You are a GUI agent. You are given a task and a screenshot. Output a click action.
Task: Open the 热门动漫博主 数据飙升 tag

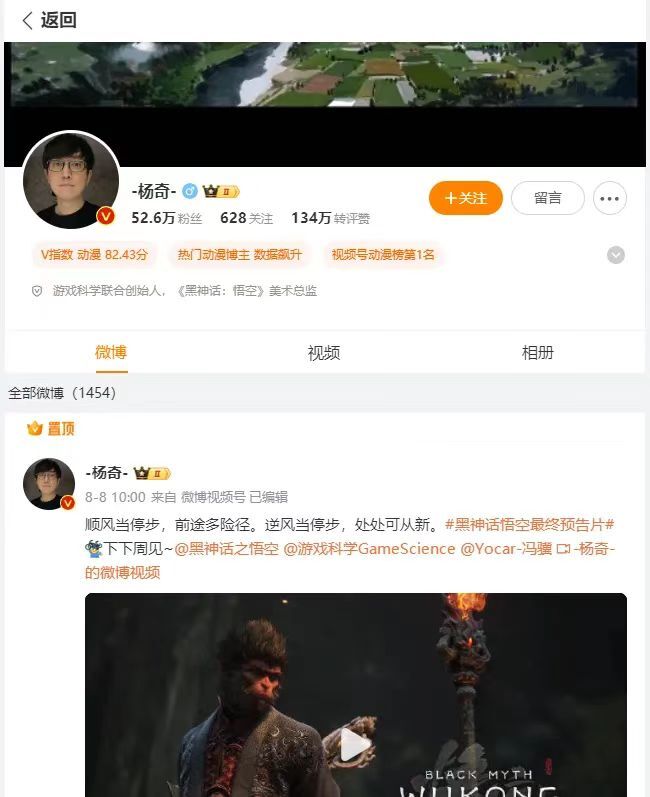239,255
